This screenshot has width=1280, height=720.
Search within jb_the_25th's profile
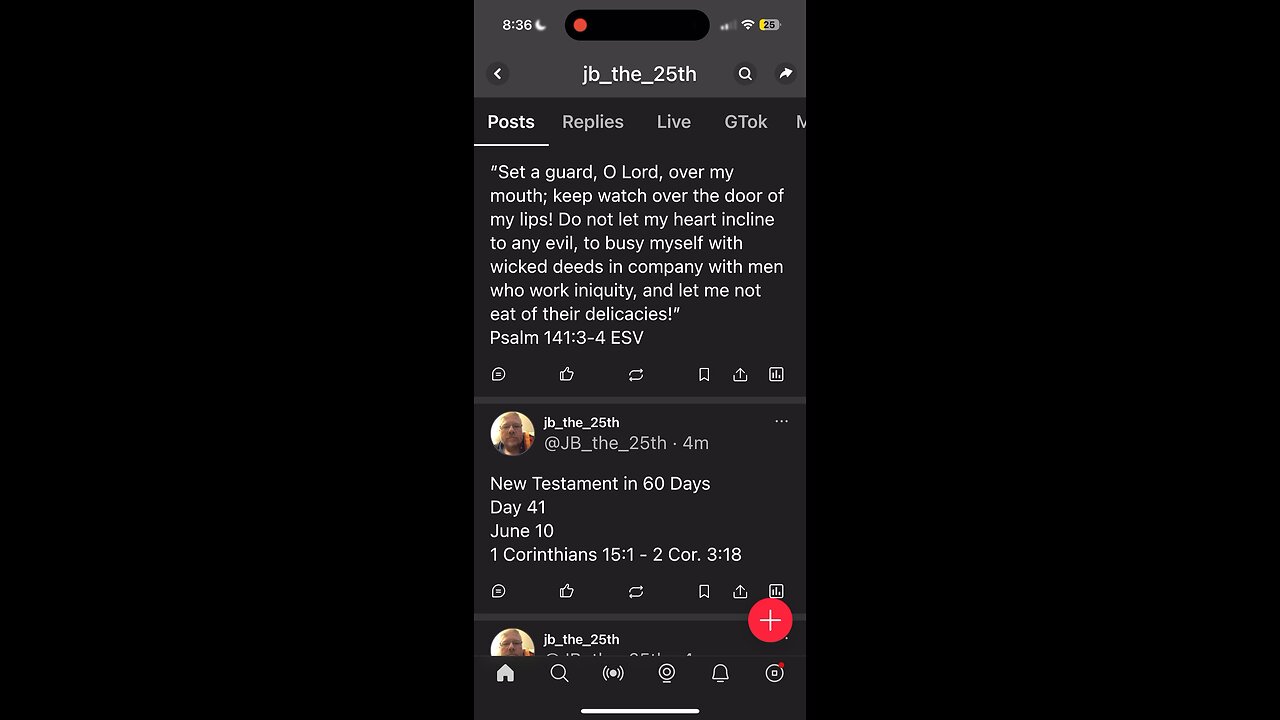[745, 74]
